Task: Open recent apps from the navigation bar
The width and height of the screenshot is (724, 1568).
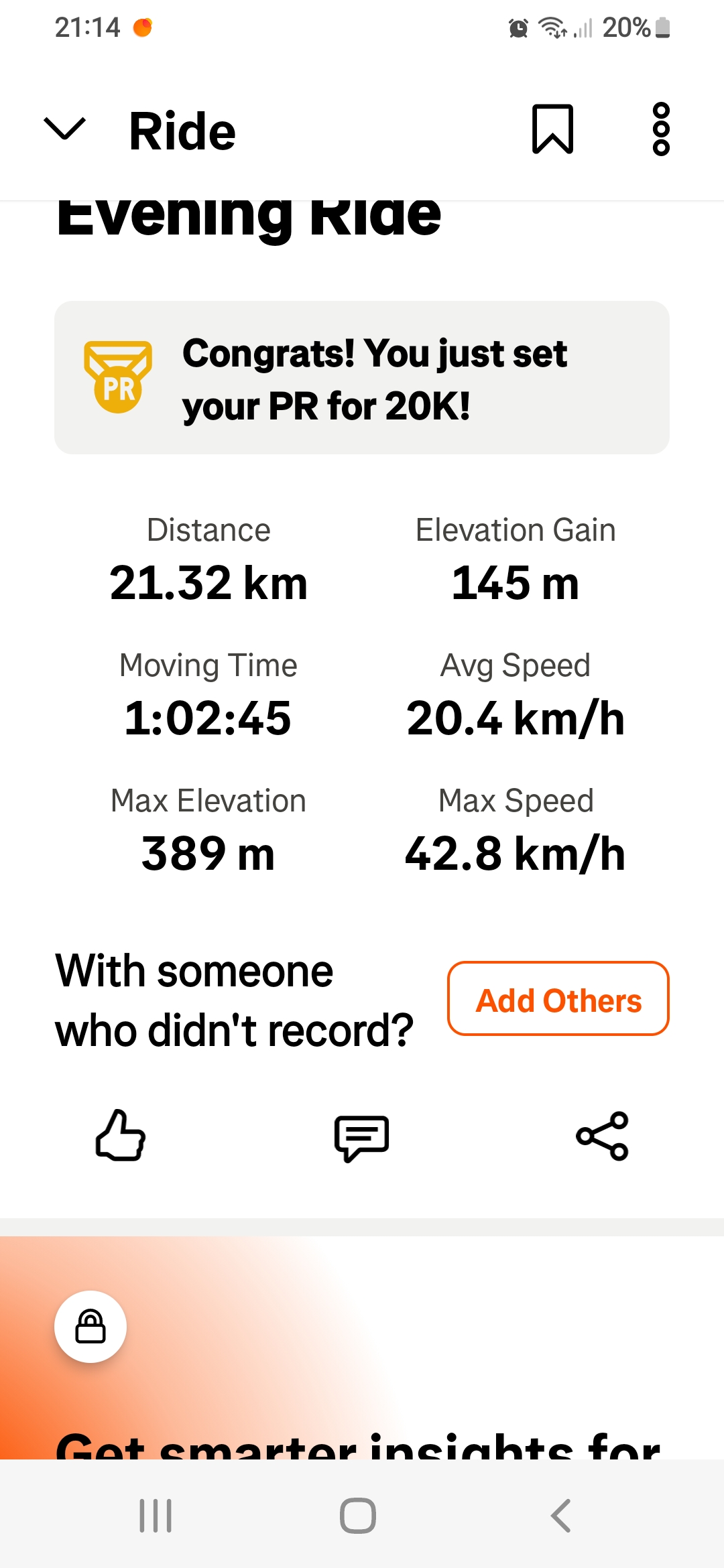Action: coord(156,1516)
